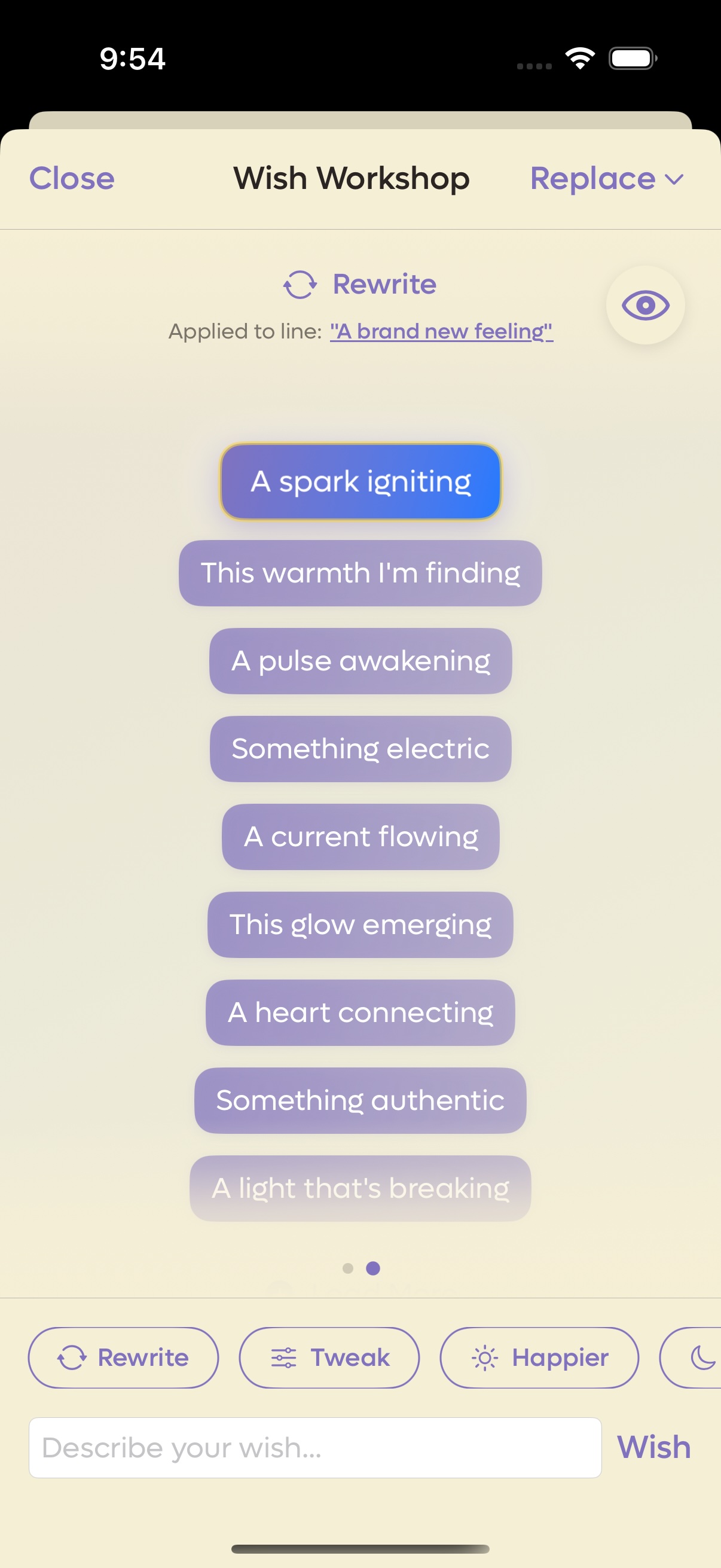Select "A spark igniting" suggestion
Viewport: 721px width, 1568px height.
[x=360, y=481]
